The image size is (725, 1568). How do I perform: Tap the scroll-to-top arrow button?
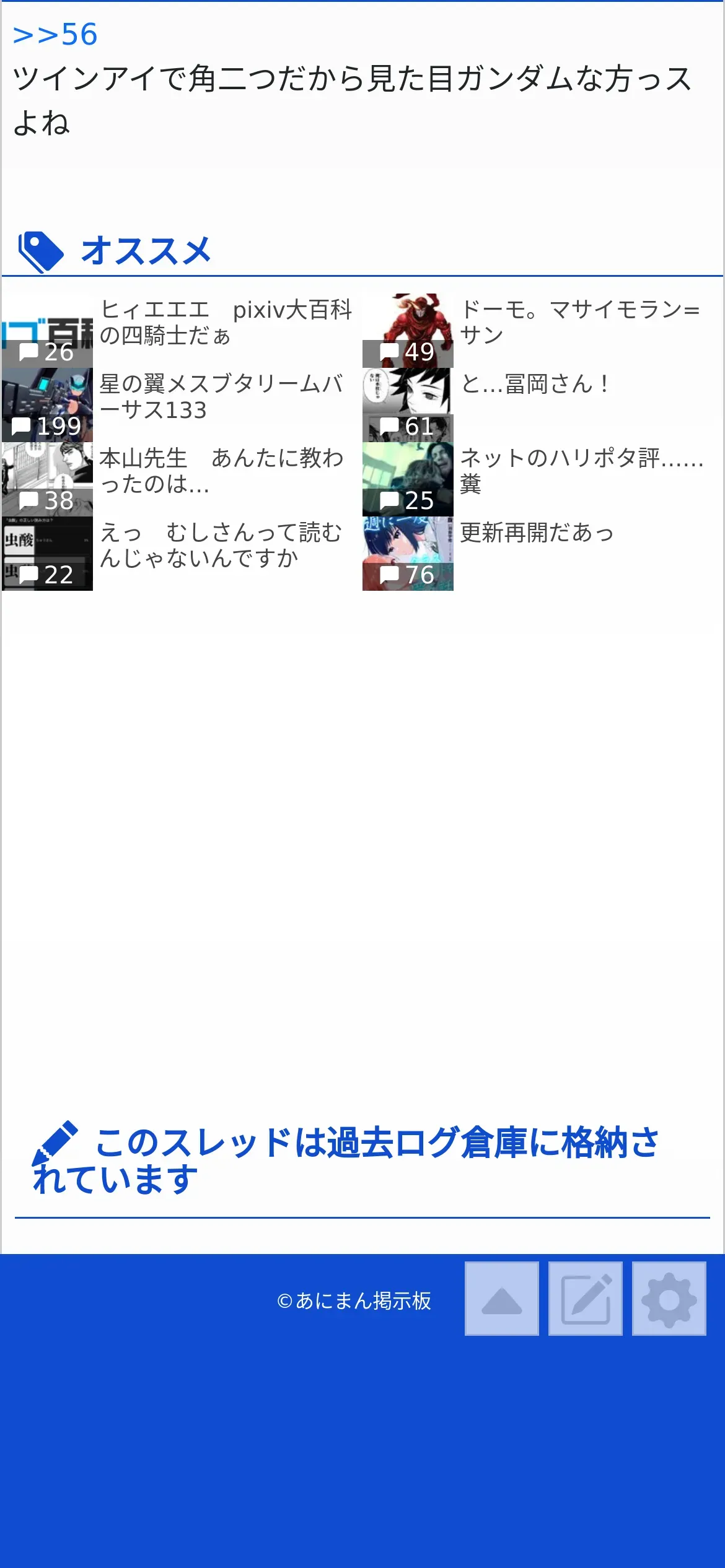point(501,1299)
